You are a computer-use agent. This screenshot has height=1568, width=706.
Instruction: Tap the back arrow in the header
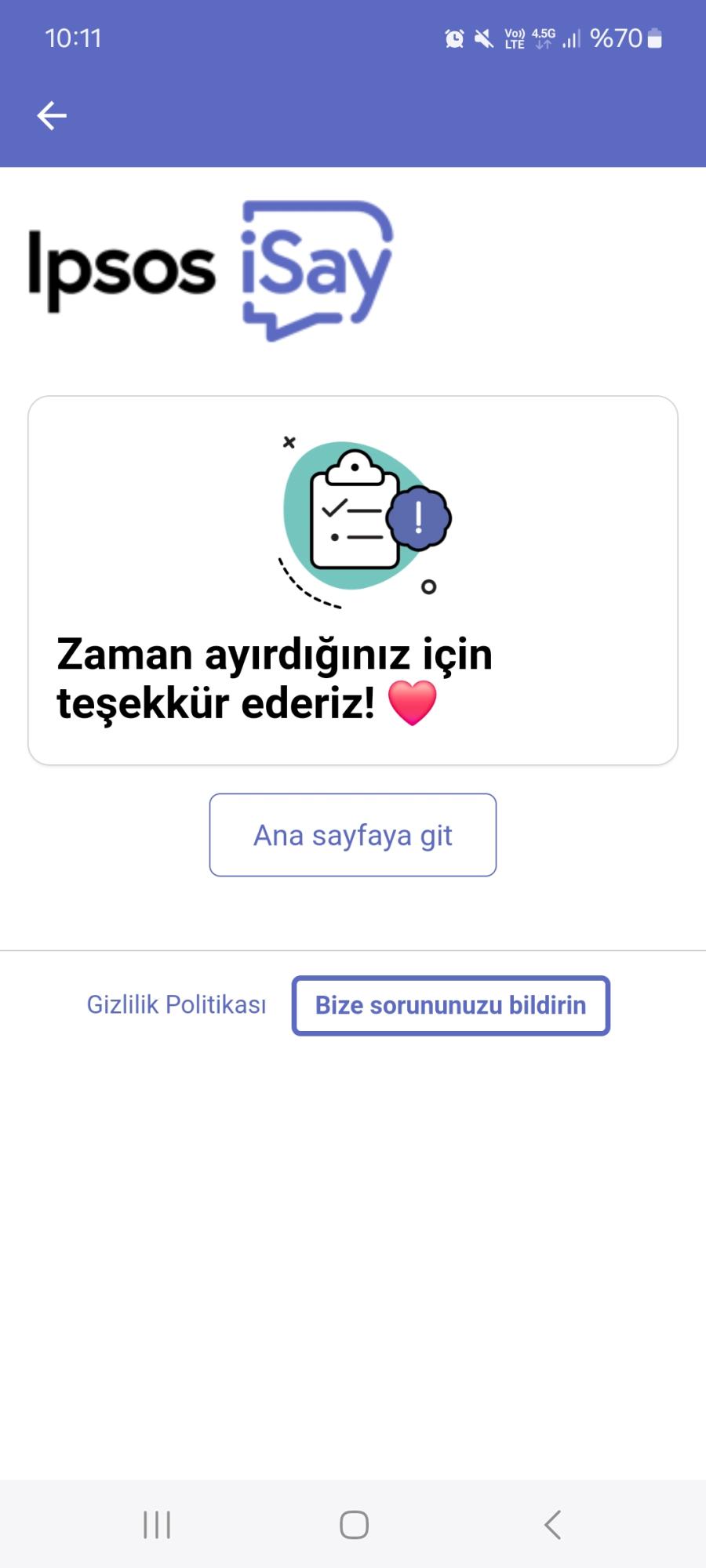pos(50,114)
